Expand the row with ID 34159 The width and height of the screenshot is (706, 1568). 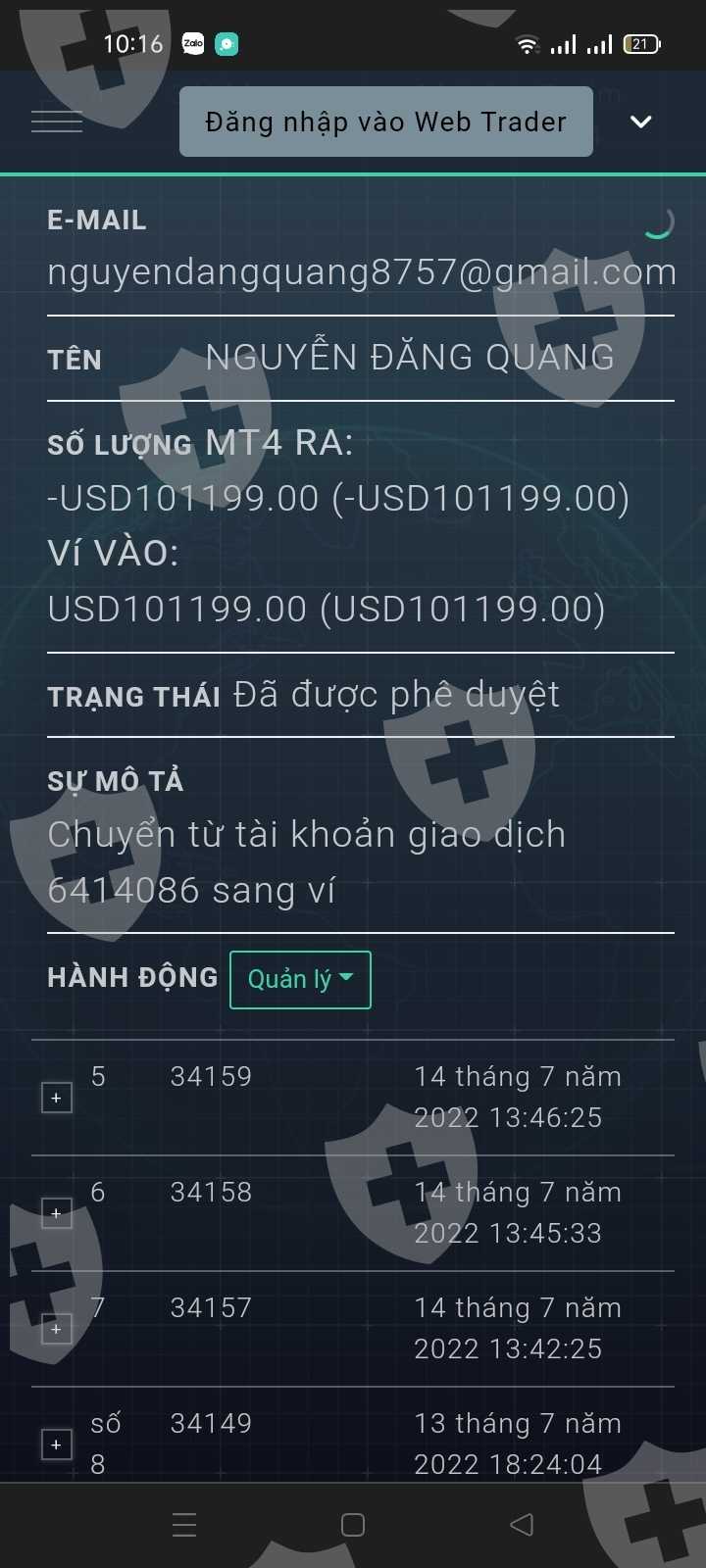click(57, 1098)
